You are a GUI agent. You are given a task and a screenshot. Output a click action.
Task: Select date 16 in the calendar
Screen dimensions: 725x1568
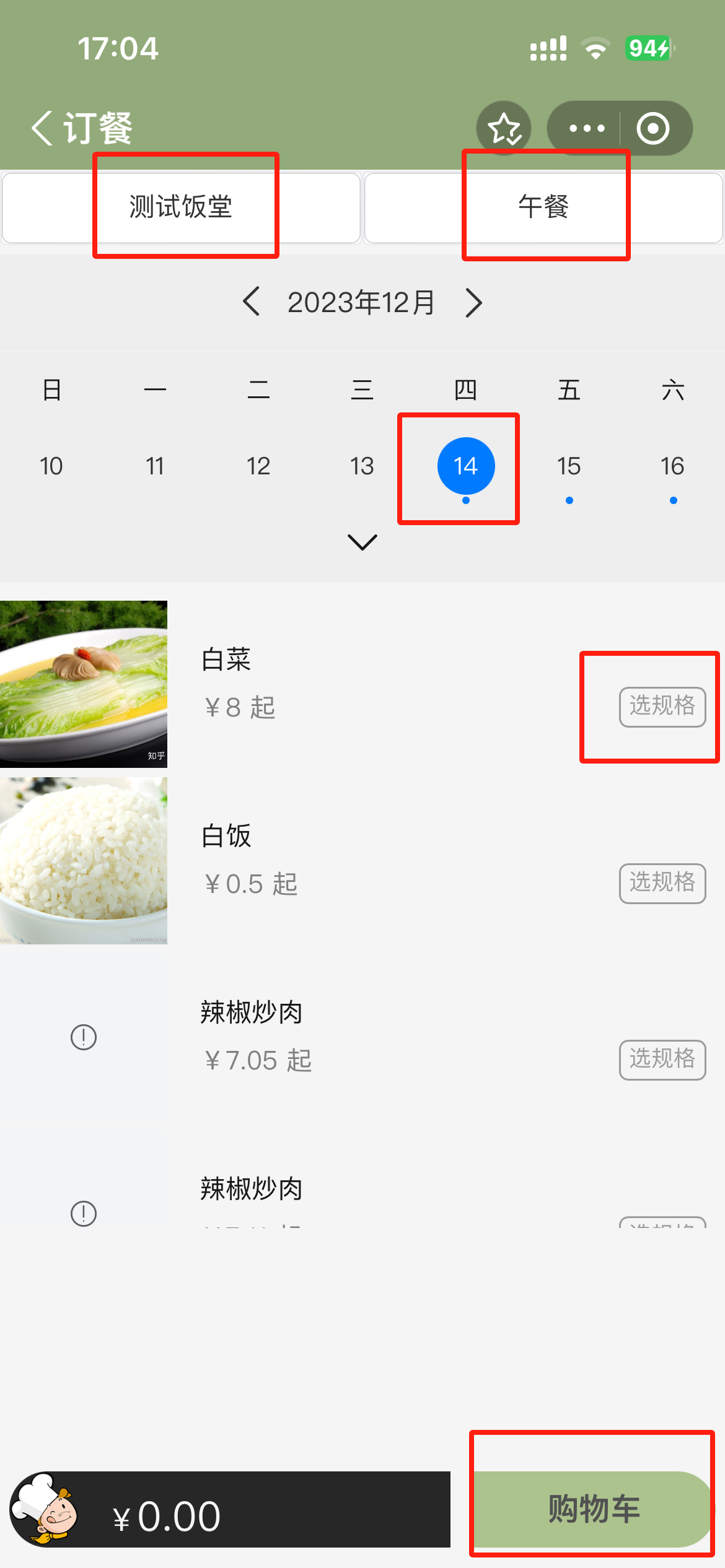672,466
